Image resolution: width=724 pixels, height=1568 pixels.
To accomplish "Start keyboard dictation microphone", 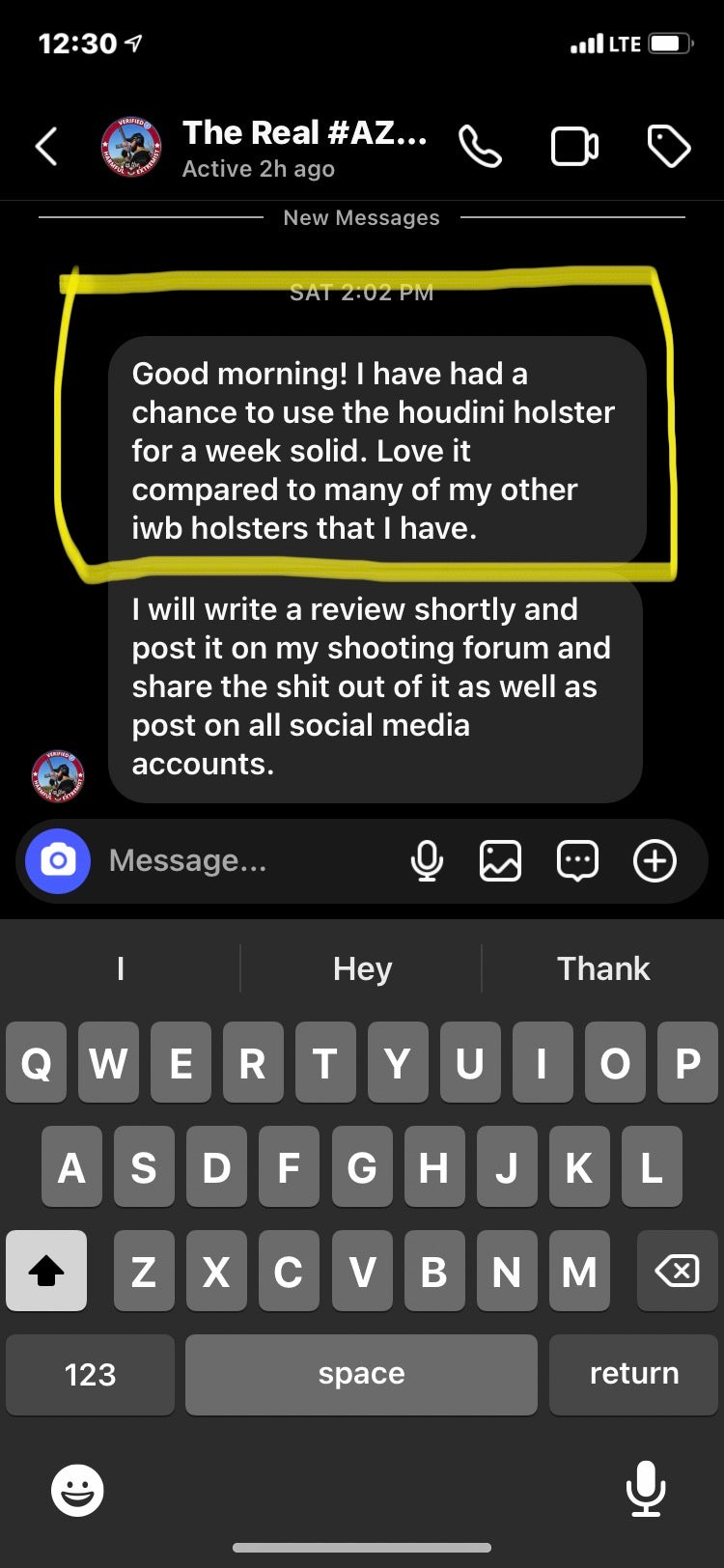I will click(x=645, y=1488).
